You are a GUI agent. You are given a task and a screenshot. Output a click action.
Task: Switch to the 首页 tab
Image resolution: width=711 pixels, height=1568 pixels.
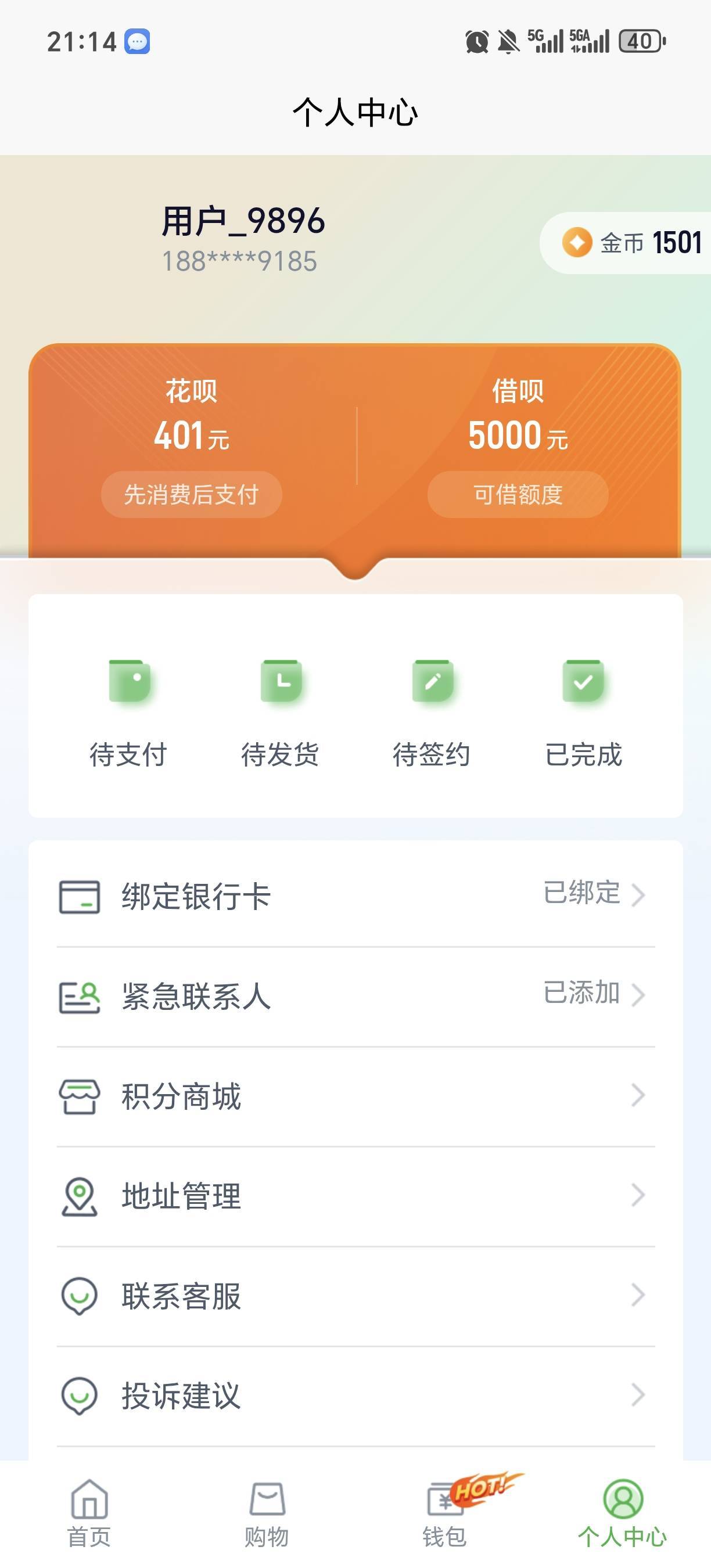click(89, 1513)
